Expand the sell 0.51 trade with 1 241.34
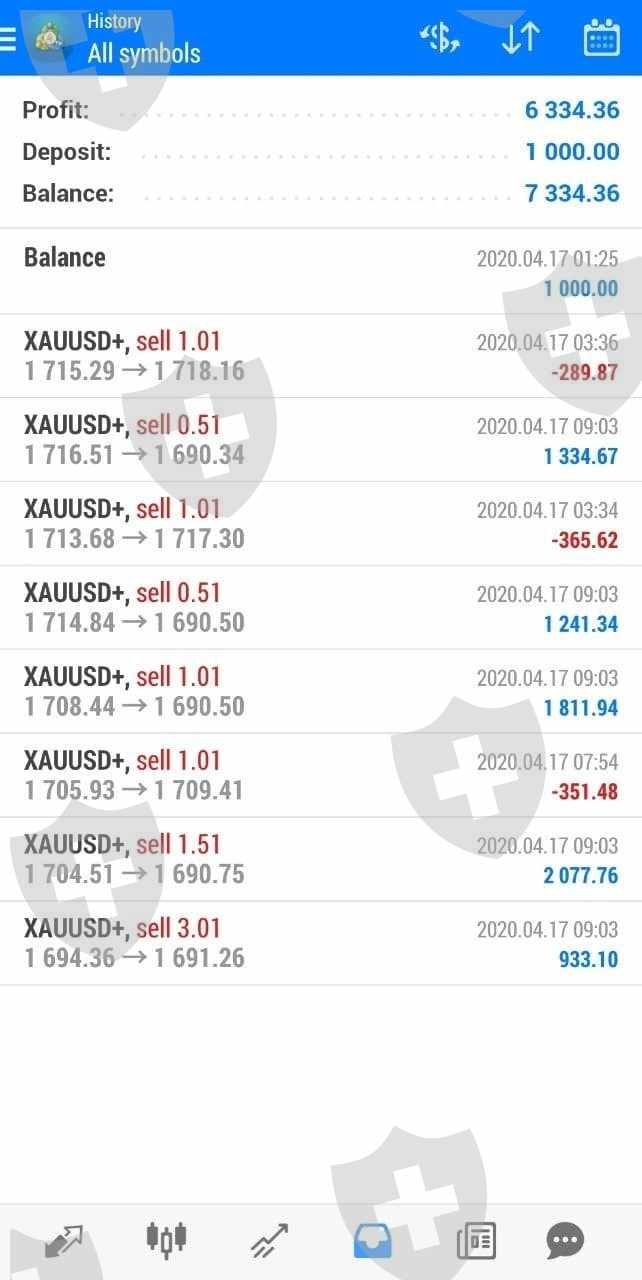The width and height of the screenshot is (642, 1280). tap(320, 608)
